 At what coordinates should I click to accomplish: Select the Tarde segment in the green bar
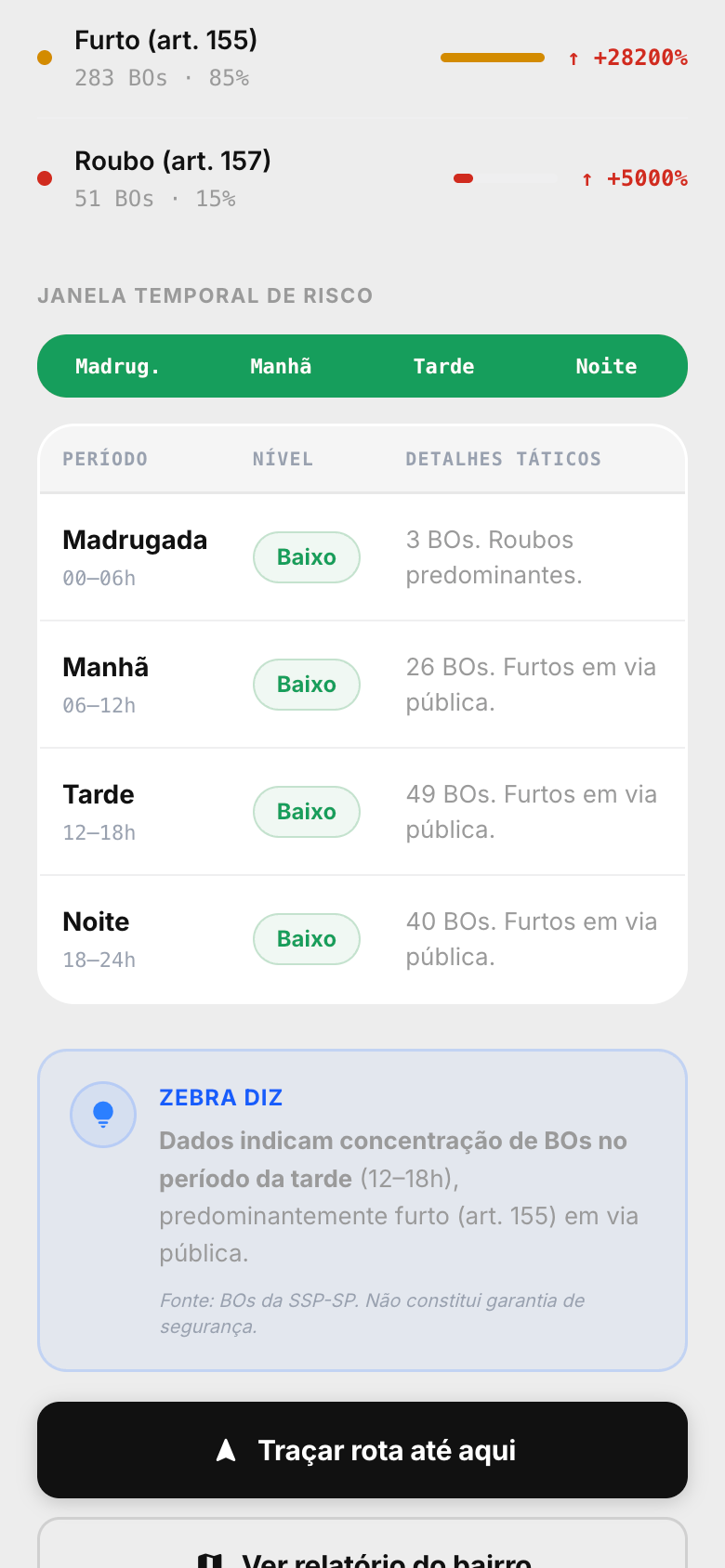[x=443, y=366]
